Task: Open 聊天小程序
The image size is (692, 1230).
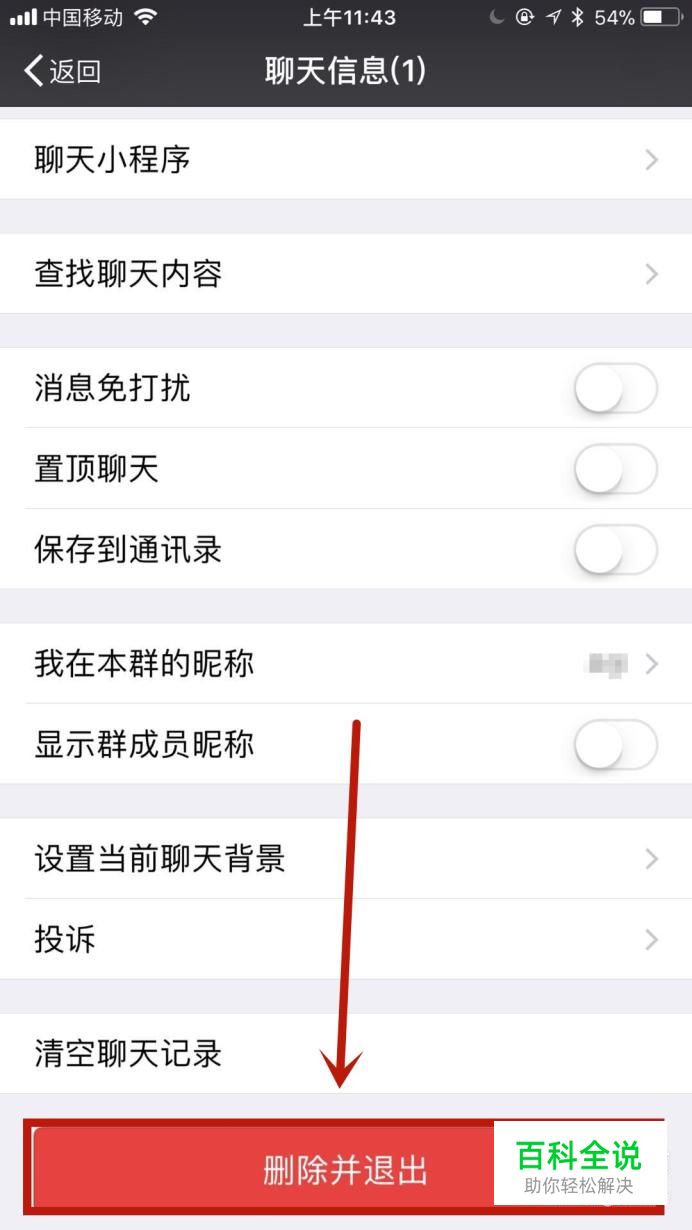Action: (346, 159)
